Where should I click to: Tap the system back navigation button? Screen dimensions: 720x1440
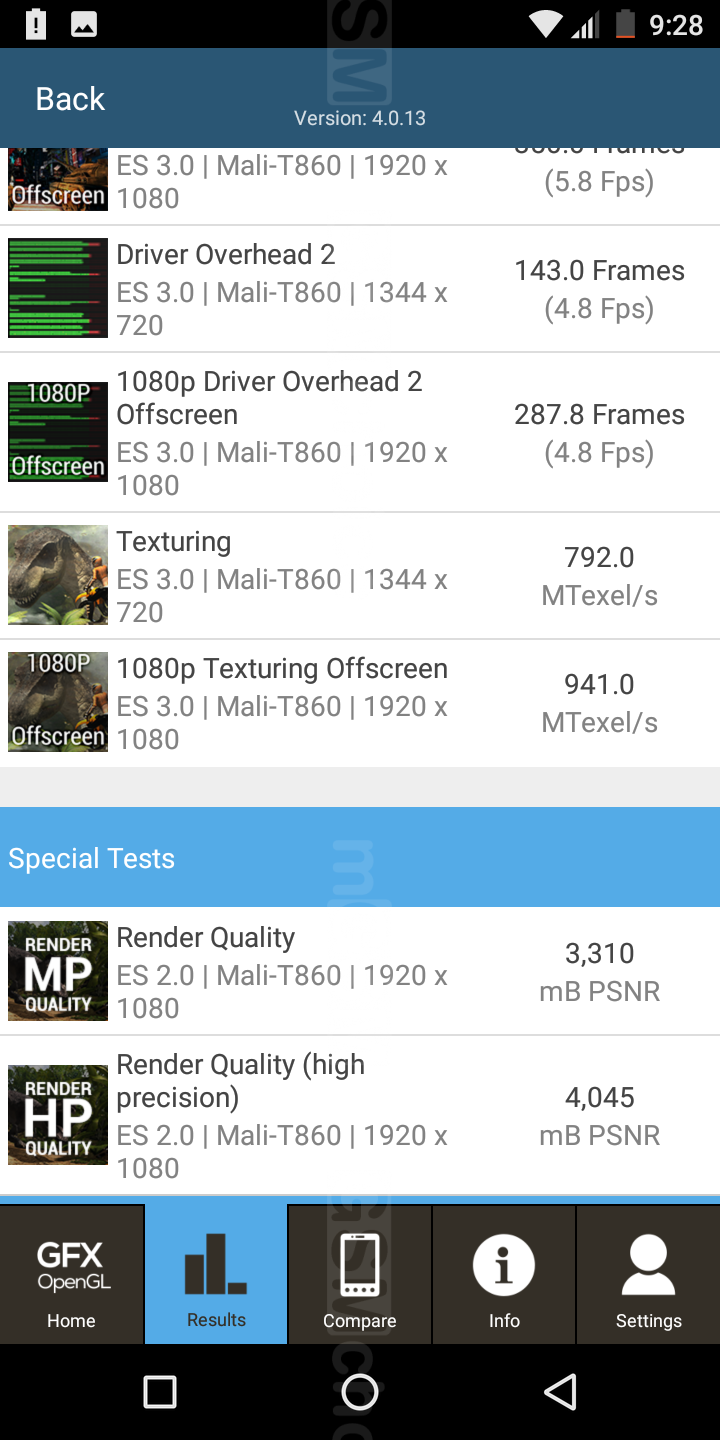point(560,1392)
